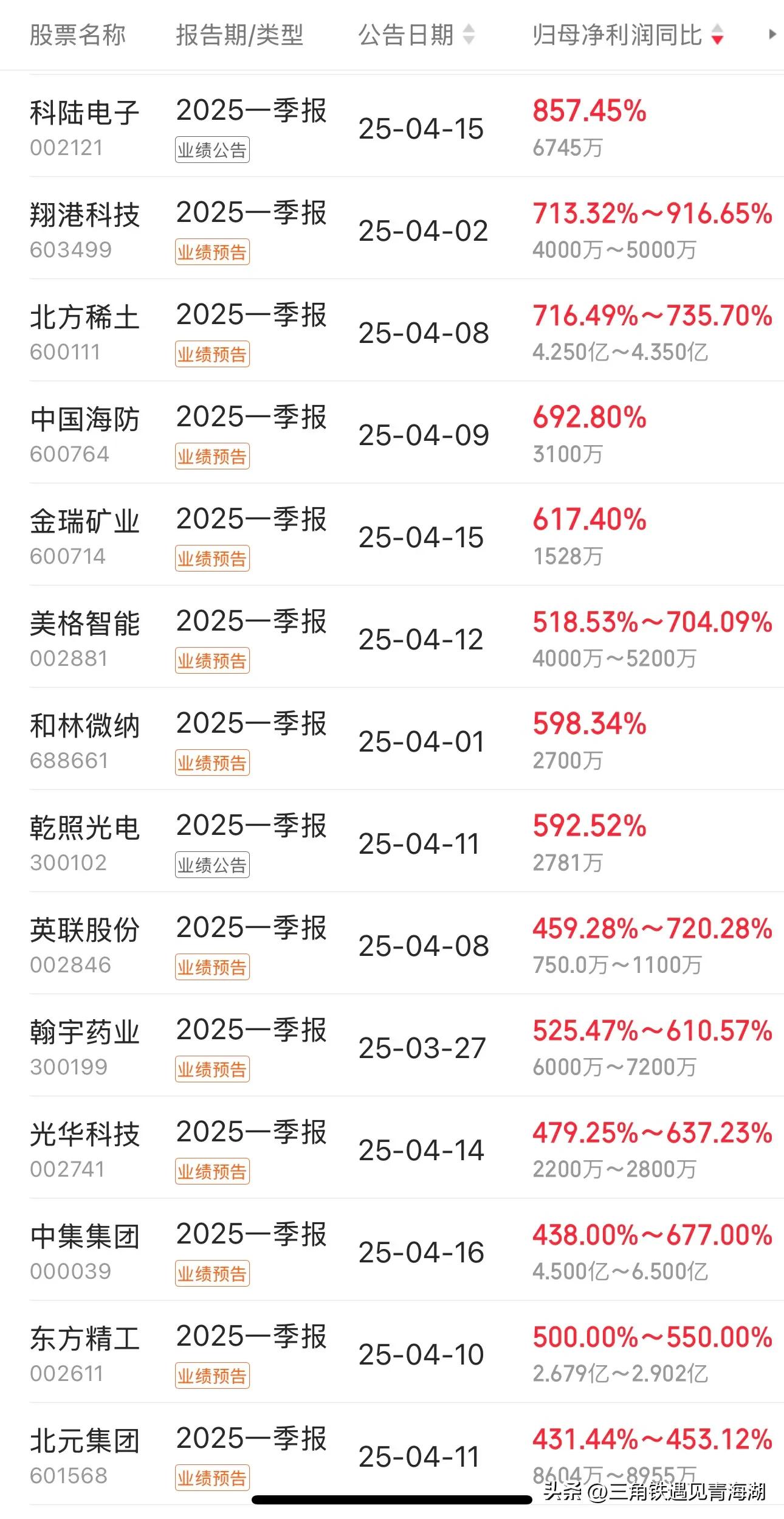Open 翰宇药业 300199 row

click(x=392, y=1046)
